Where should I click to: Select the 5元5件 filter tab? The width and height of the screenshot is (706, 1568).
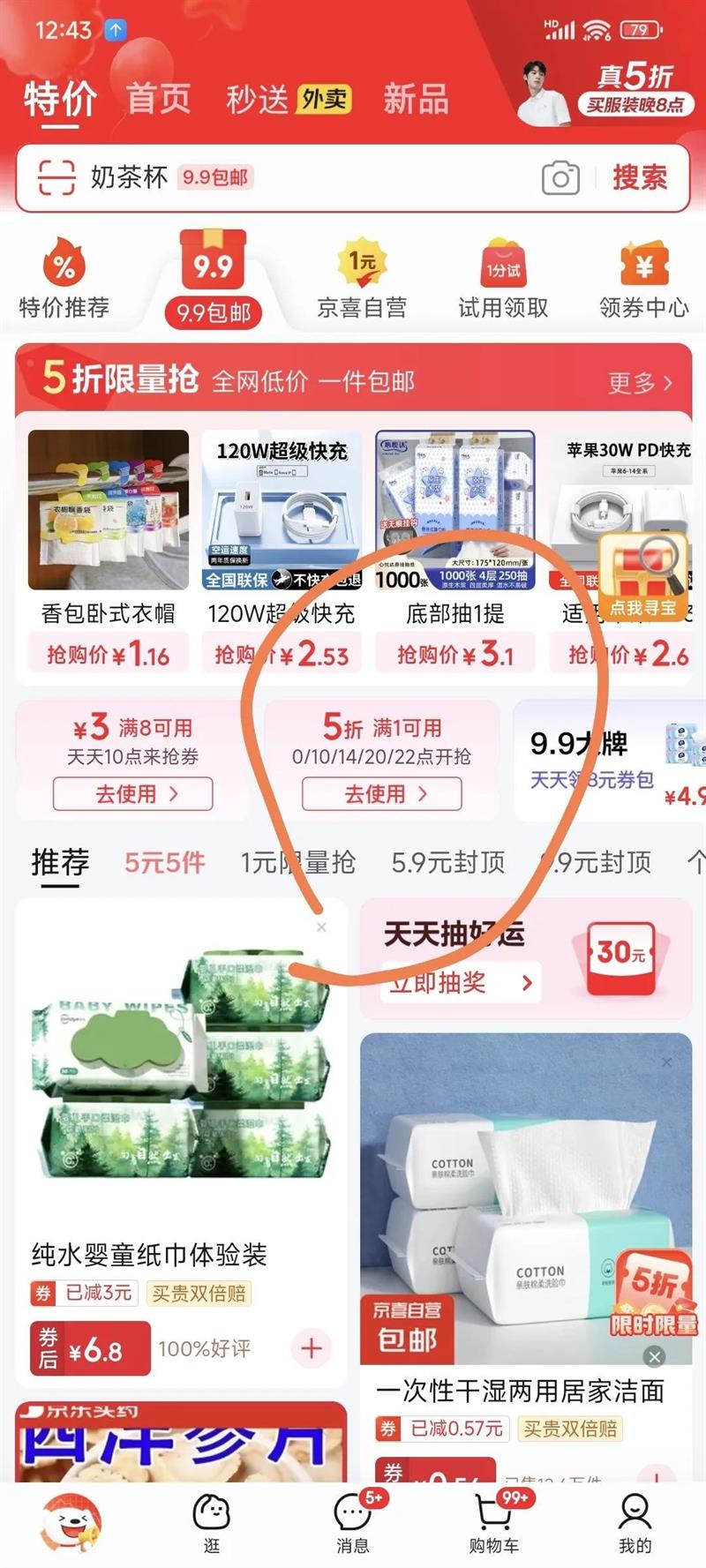click(165, 862)
